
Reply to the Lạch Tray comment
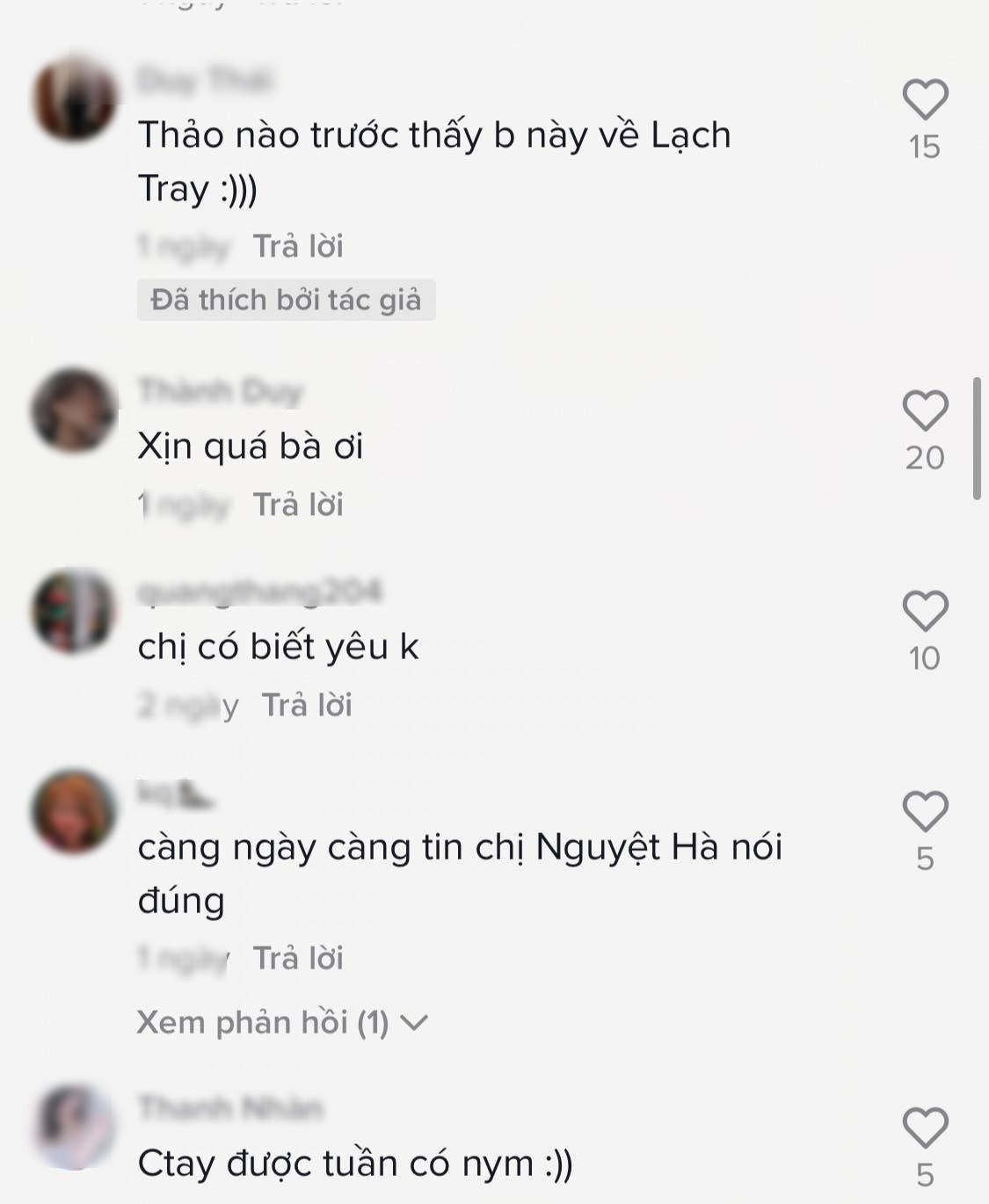298,246
